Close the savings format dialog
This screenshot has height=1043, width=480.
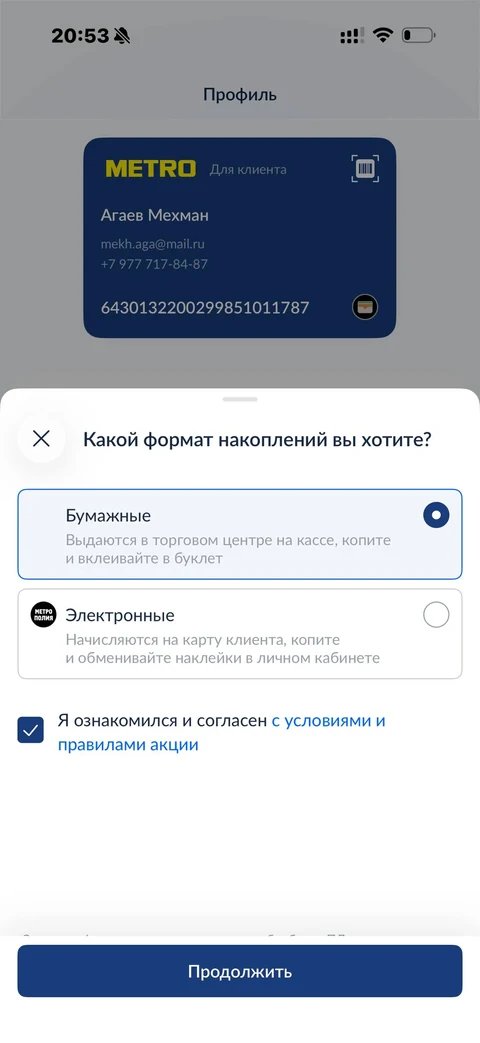click(41, 439)
